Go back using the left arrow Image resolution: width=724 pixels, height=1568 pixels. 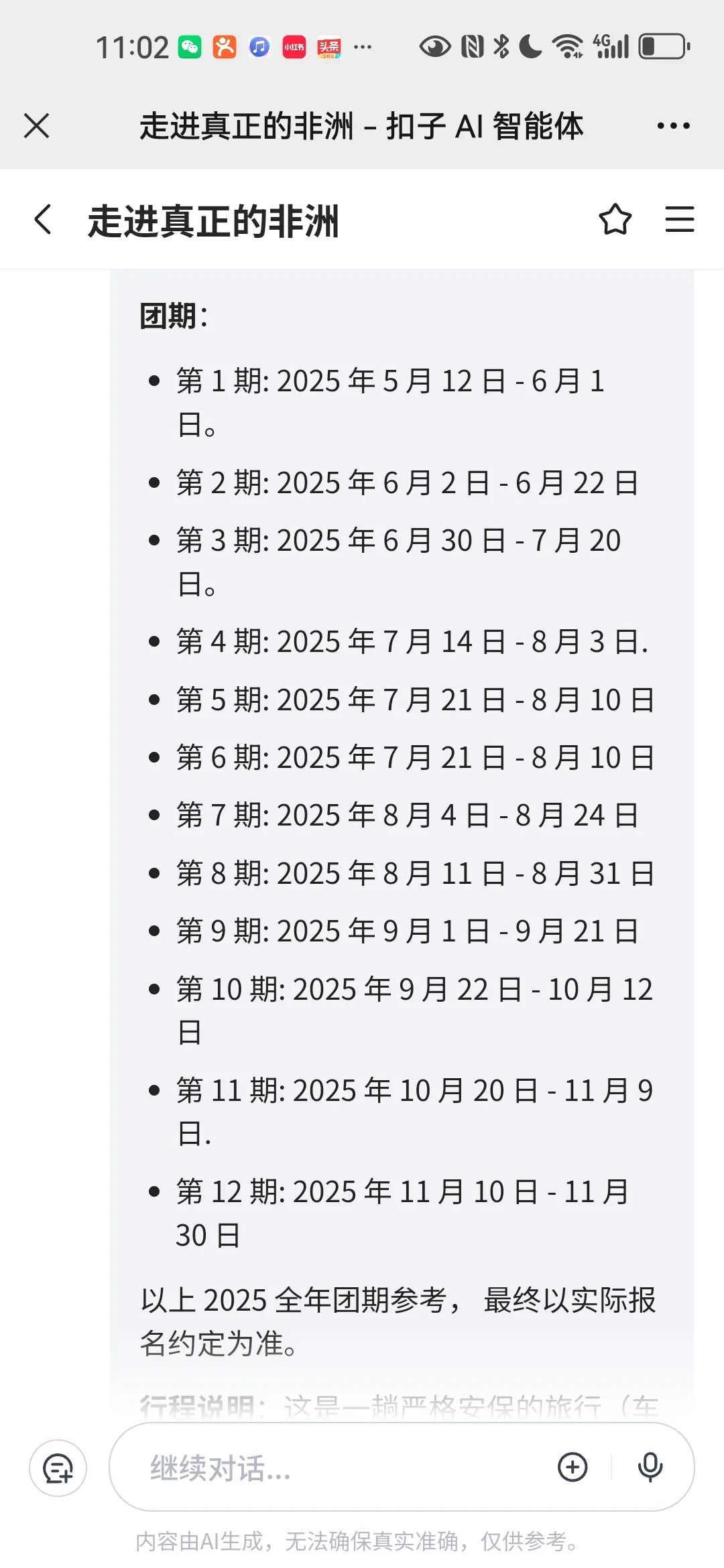pos(43,220)
